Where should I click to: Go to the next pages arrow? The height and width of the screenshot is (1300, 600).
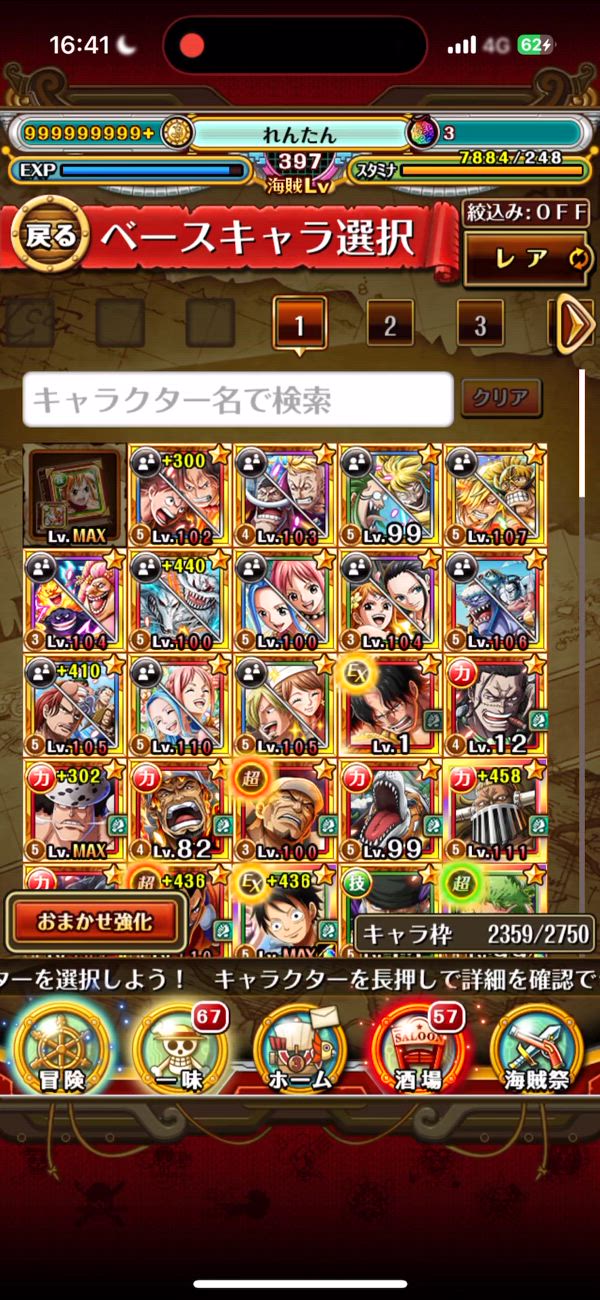pos(575,324)
